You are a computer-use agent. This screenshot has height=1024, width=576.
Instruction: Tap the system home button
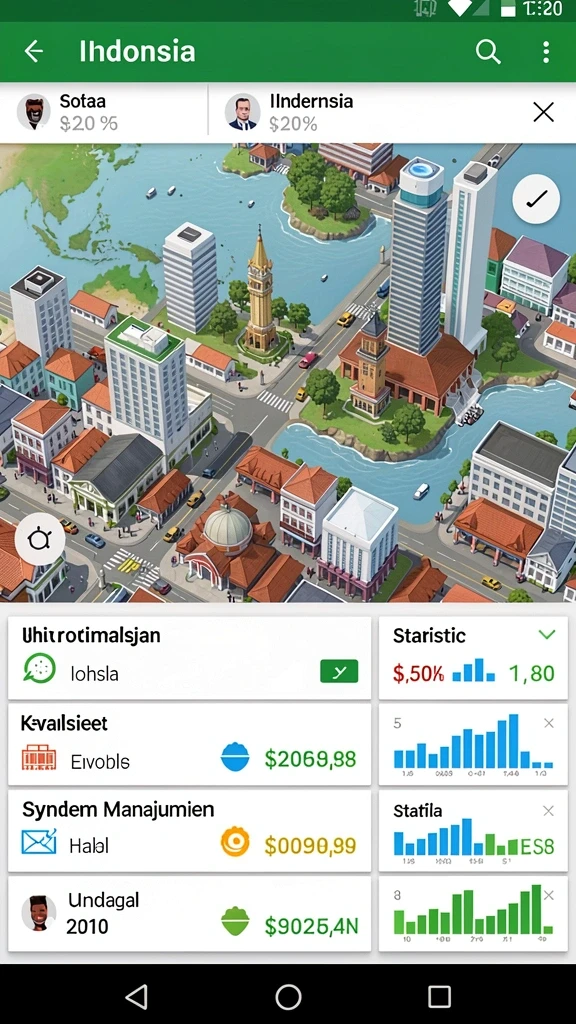[288, 997]
